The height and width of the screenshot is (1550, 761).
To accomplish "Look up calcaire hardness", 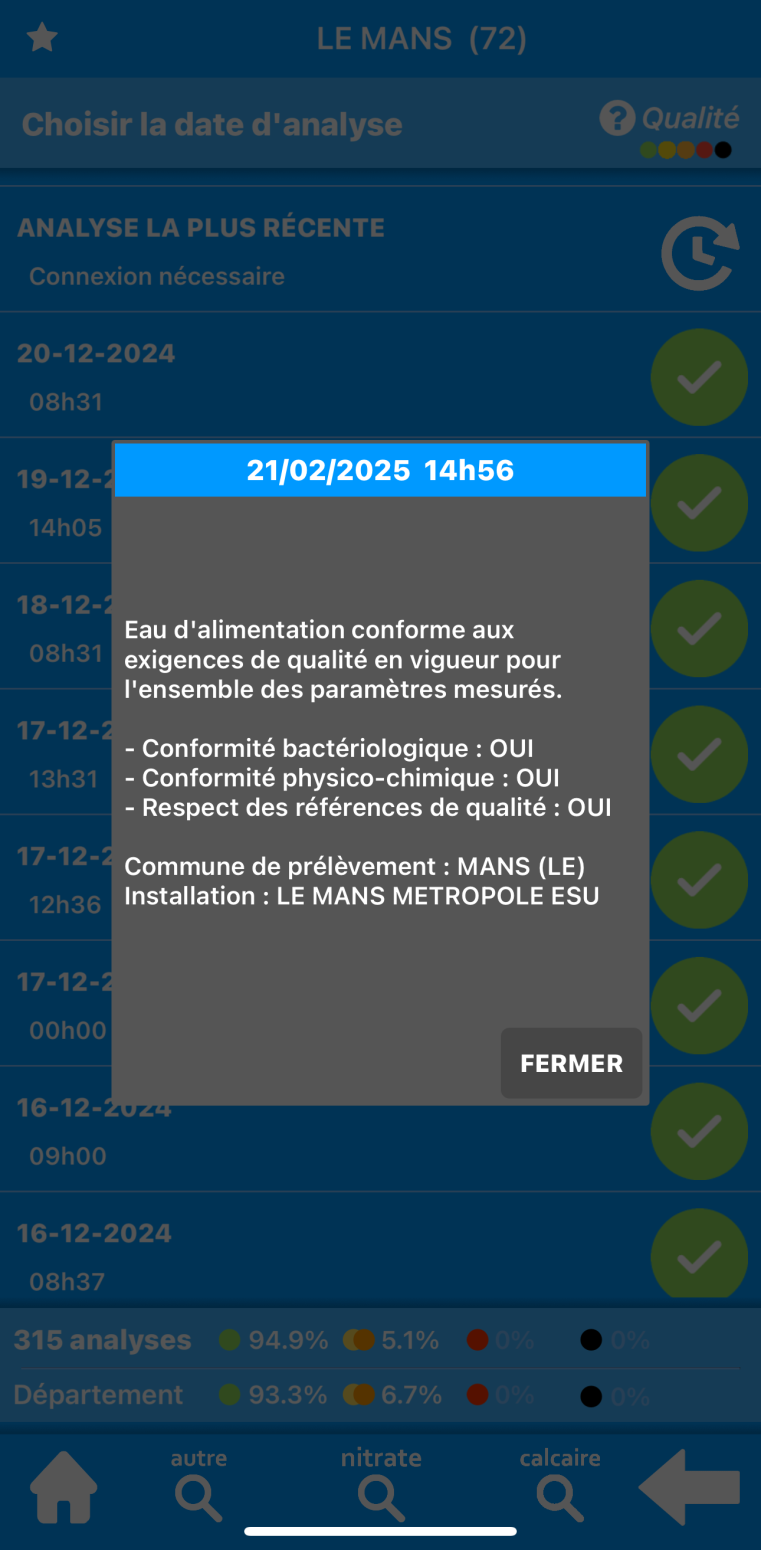I will (559, 1485).
